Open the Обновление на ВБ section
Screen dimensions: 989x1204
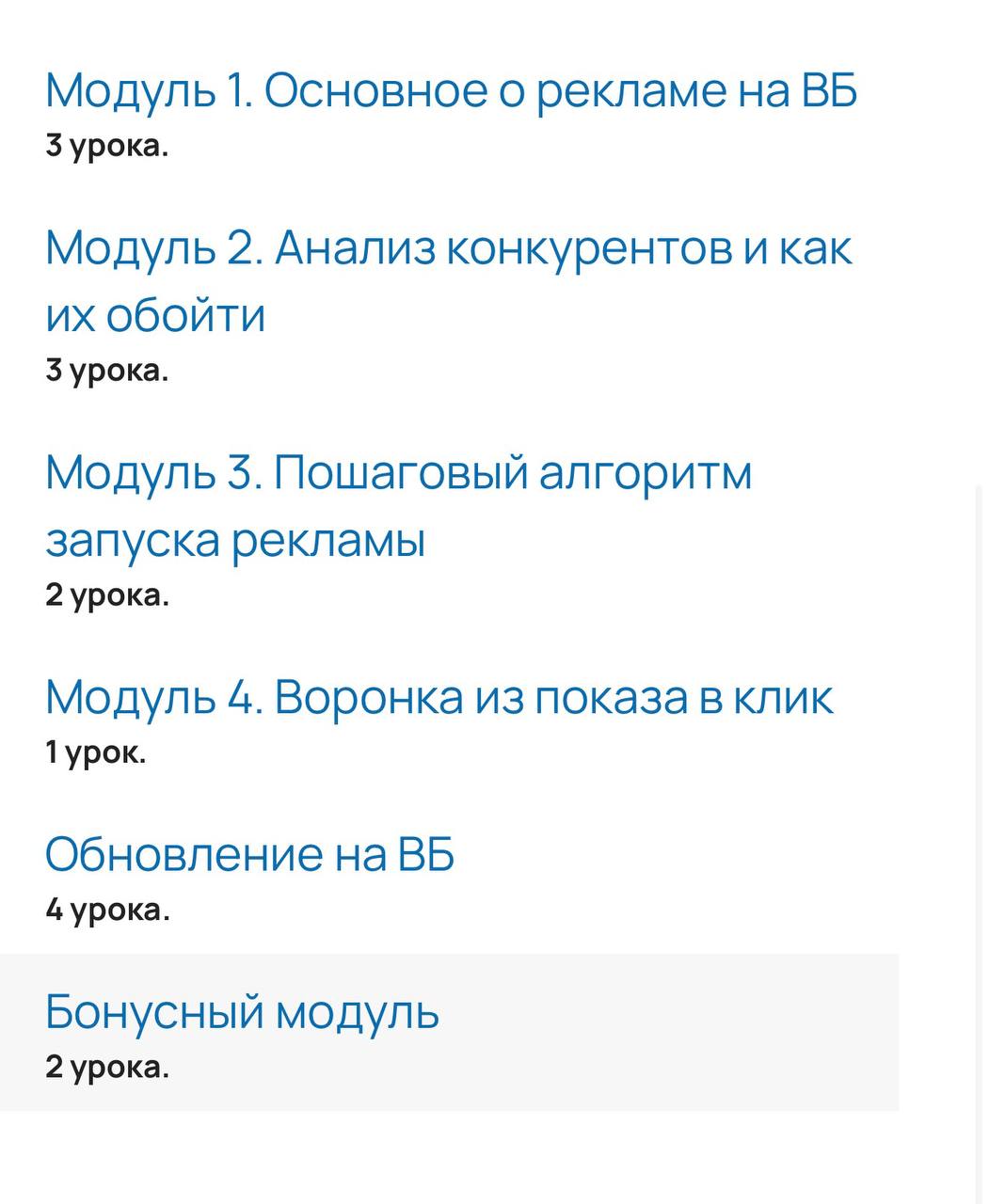pos(249,854)
